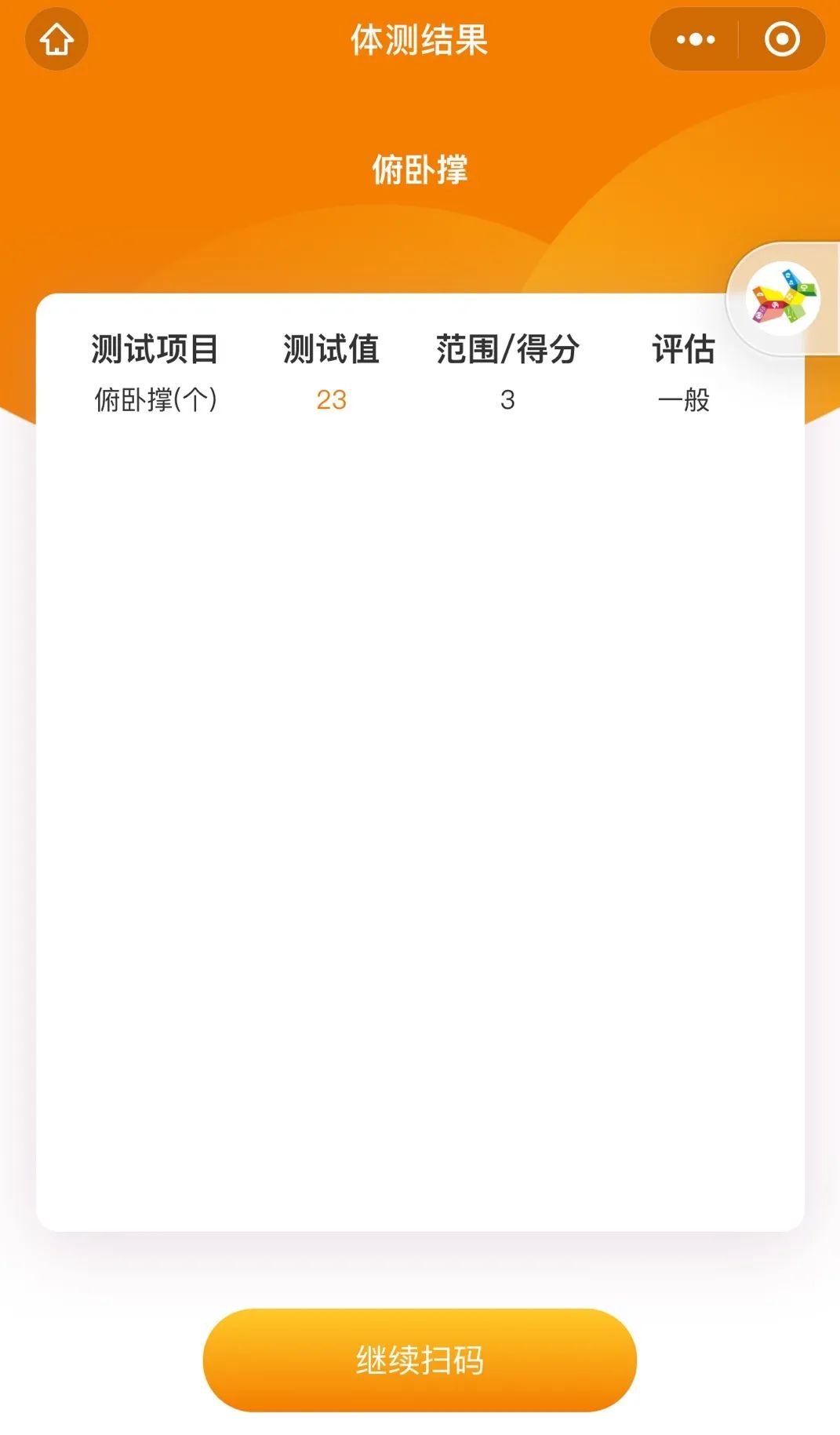Viewport: 840px width, 1435px height.
Task: Tap the rounded home button background circle
Action: pyautogui.click(x=56, y=39)
